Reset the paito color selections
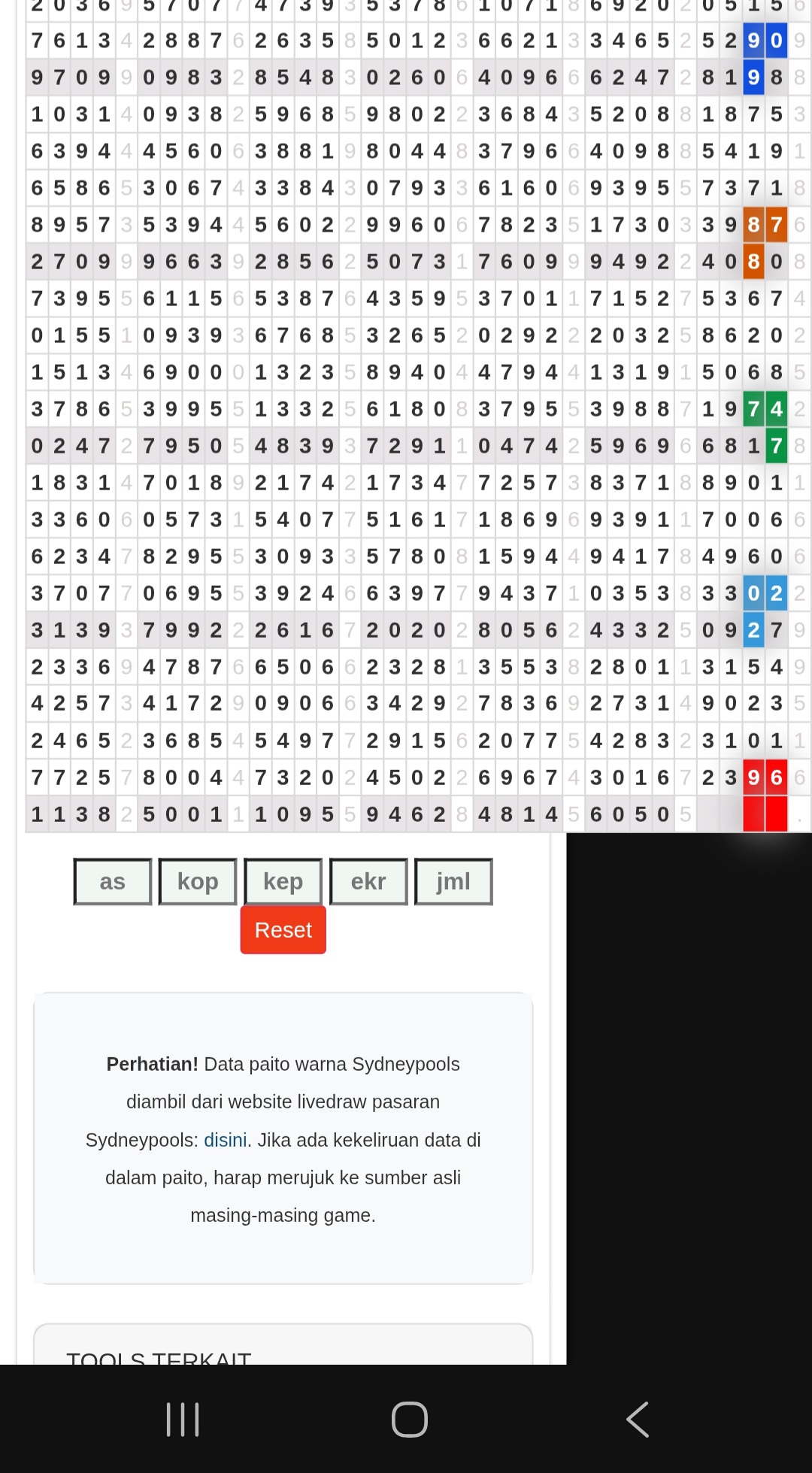Viewport: 812px width, 1473px height. pyautogui.click(x=283, y=930)
